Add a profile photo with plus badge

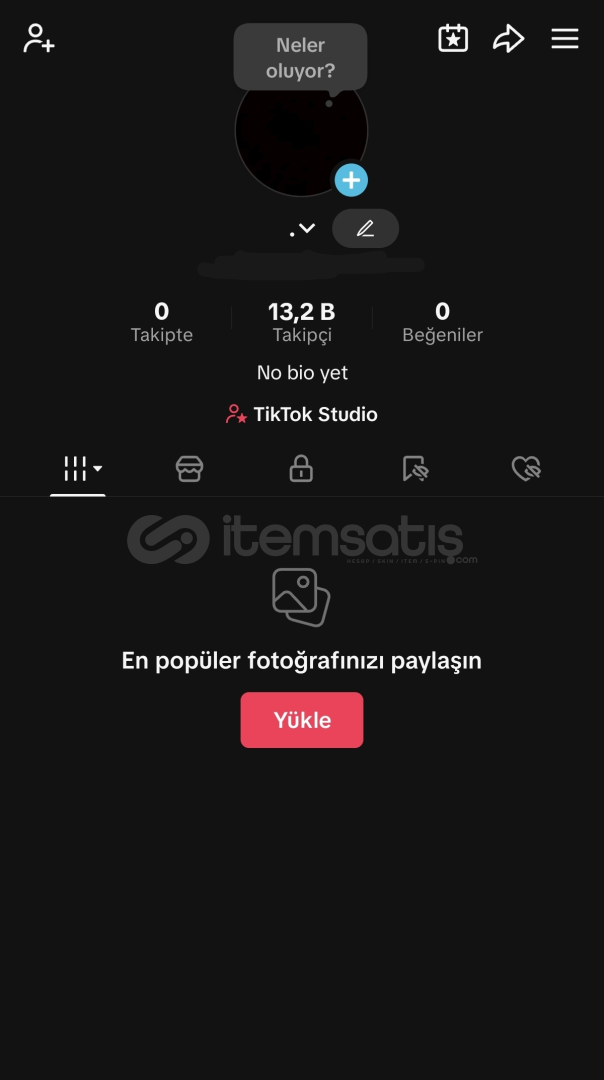point(351,180)
